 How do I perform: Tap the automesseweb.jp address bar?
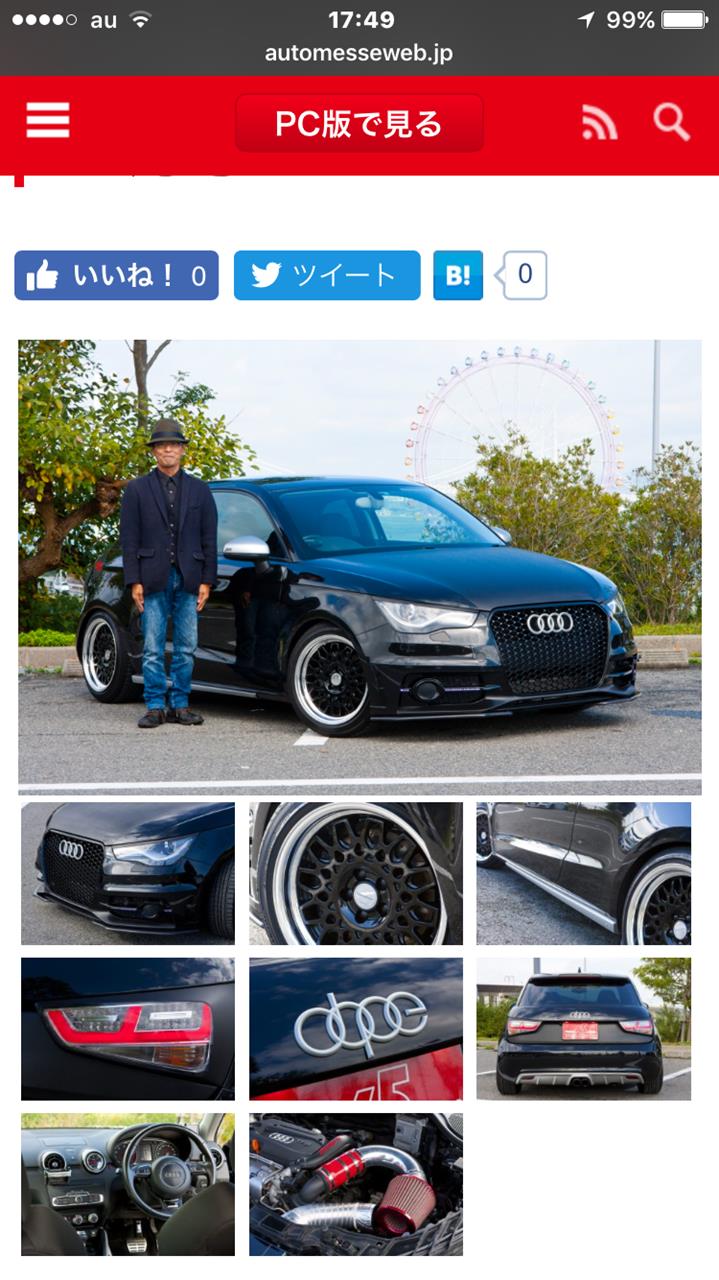click(359, 53)
